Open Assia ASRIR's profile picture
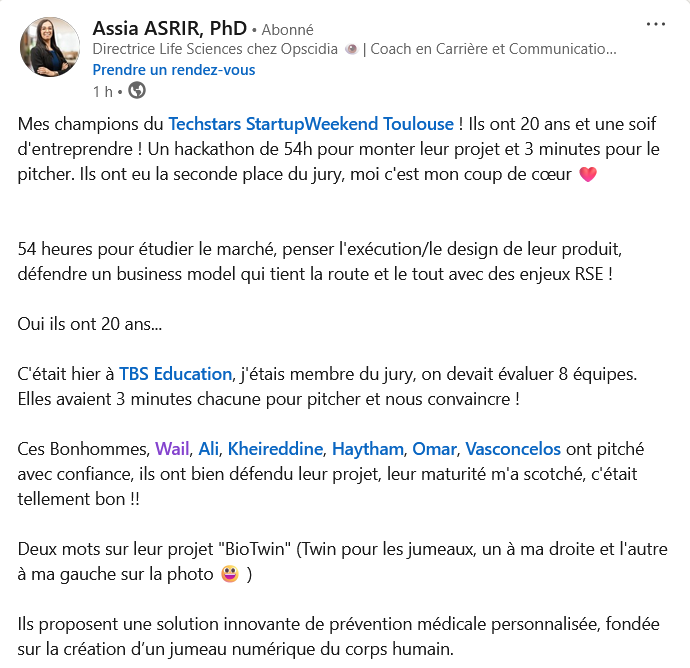The width and height of the screenshot is (690, 668). point(49,47)
